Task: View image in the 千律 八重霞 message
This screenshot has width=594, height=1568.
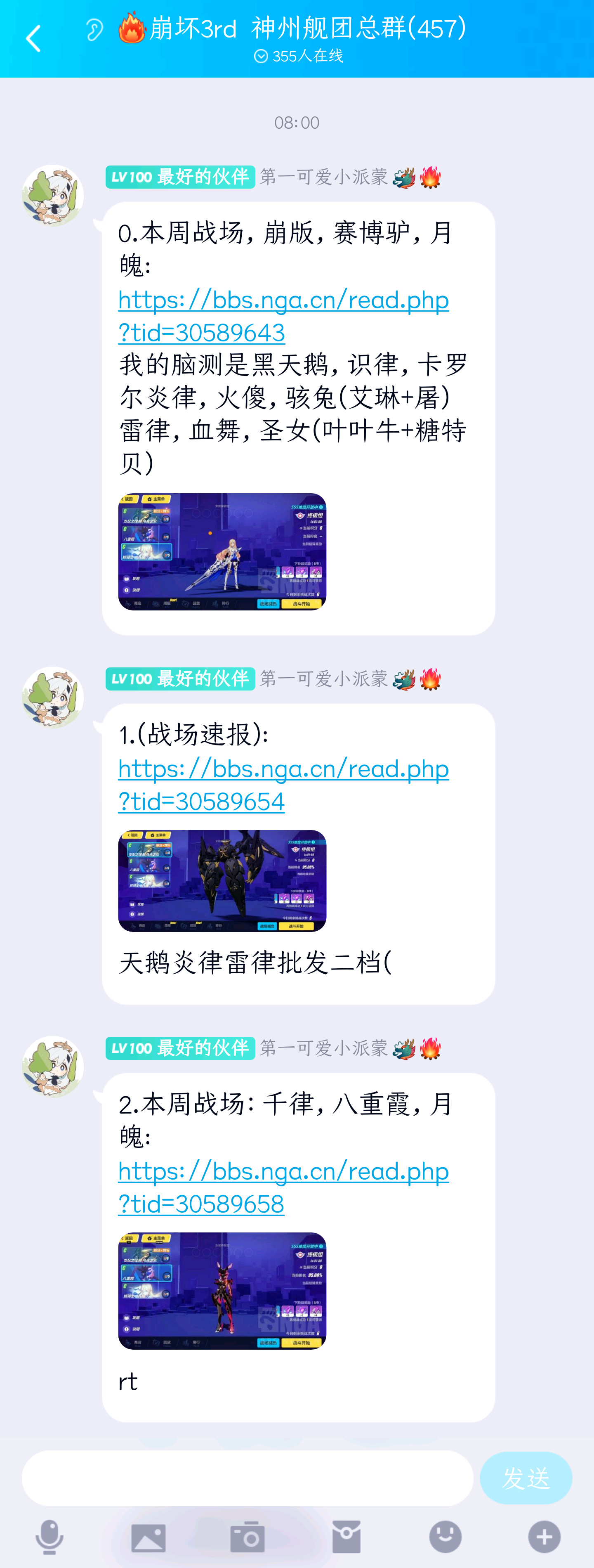Action: (222, 1291)
